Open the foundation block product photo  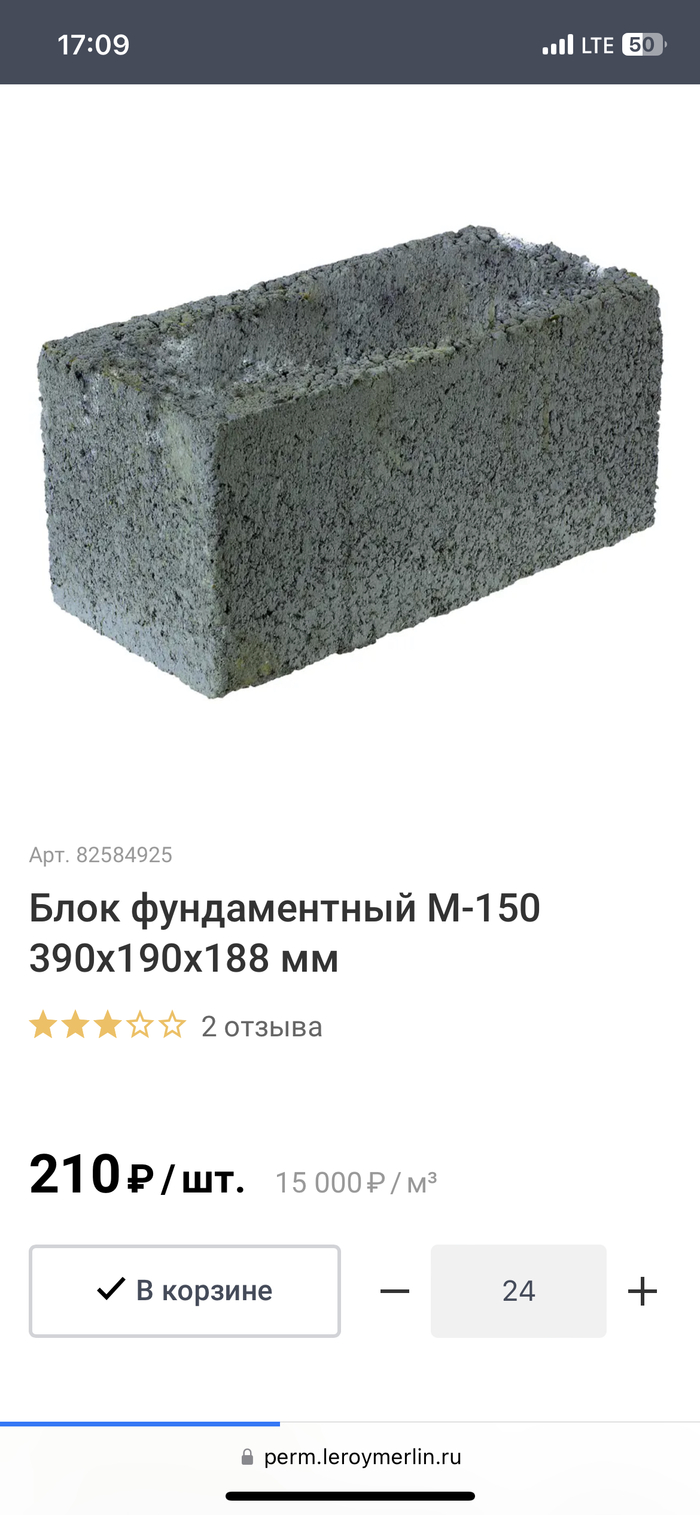350,460
